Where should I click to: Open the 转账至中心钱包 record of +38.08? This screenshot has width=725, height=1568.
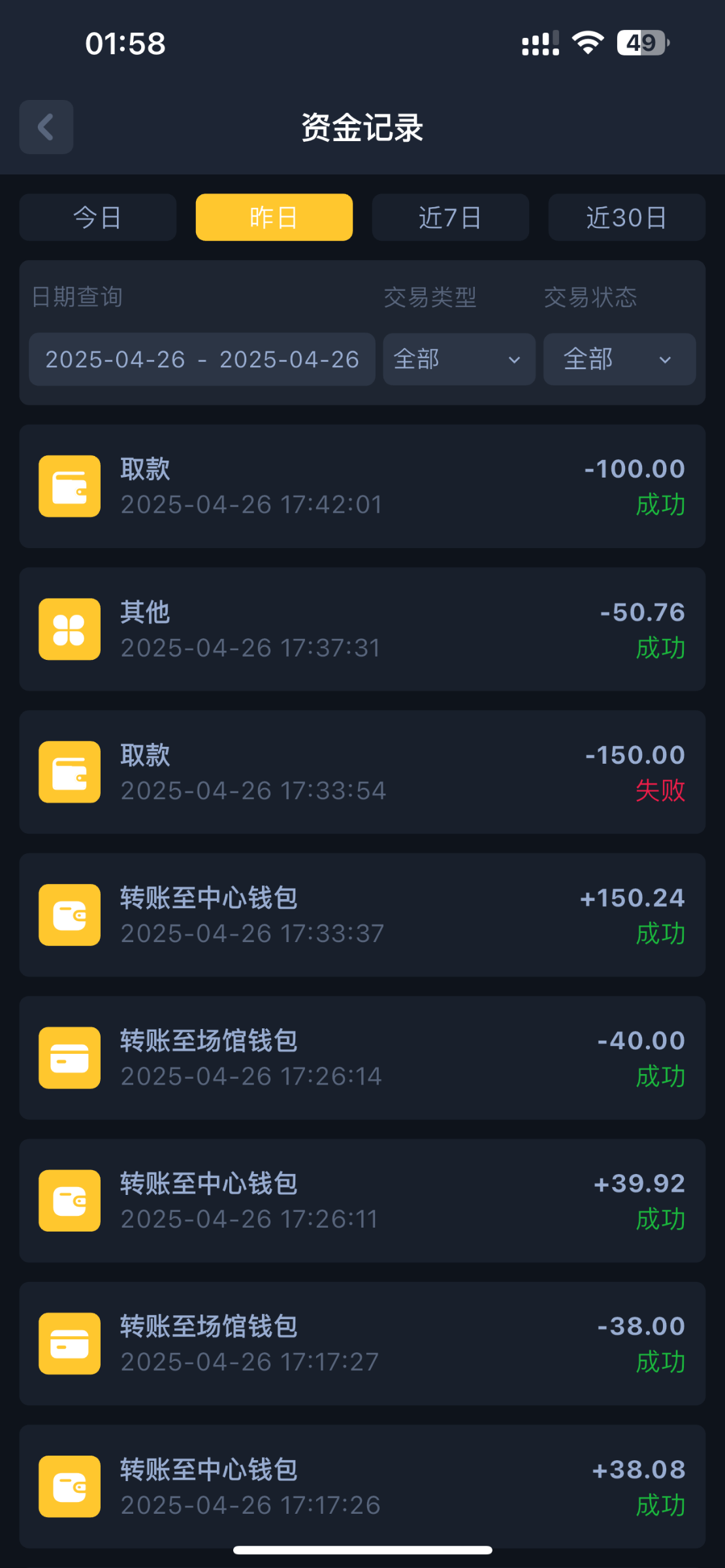coord(362,1487)
